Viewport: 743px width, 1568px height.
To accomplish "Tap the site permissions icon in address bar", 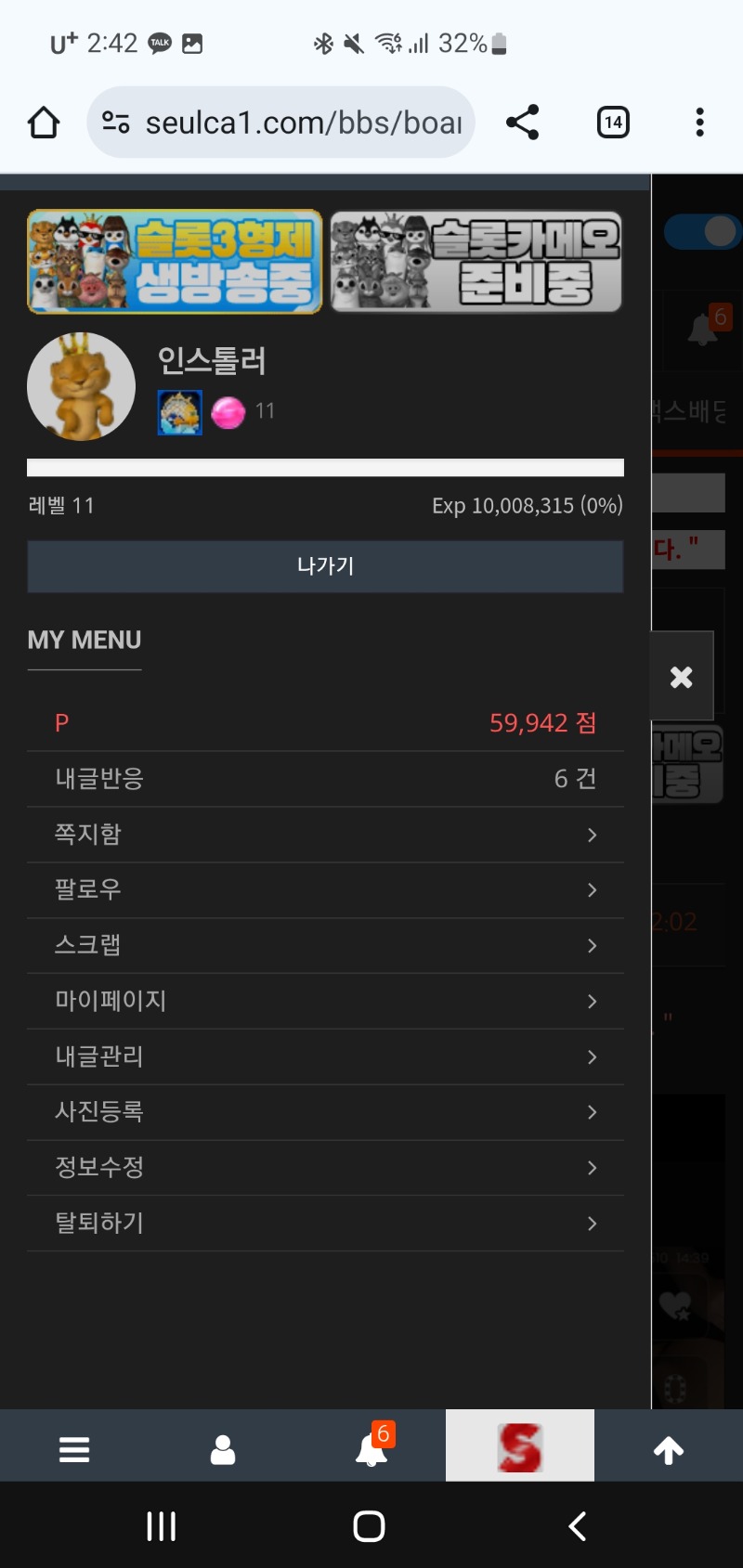I will pos(113,121).
